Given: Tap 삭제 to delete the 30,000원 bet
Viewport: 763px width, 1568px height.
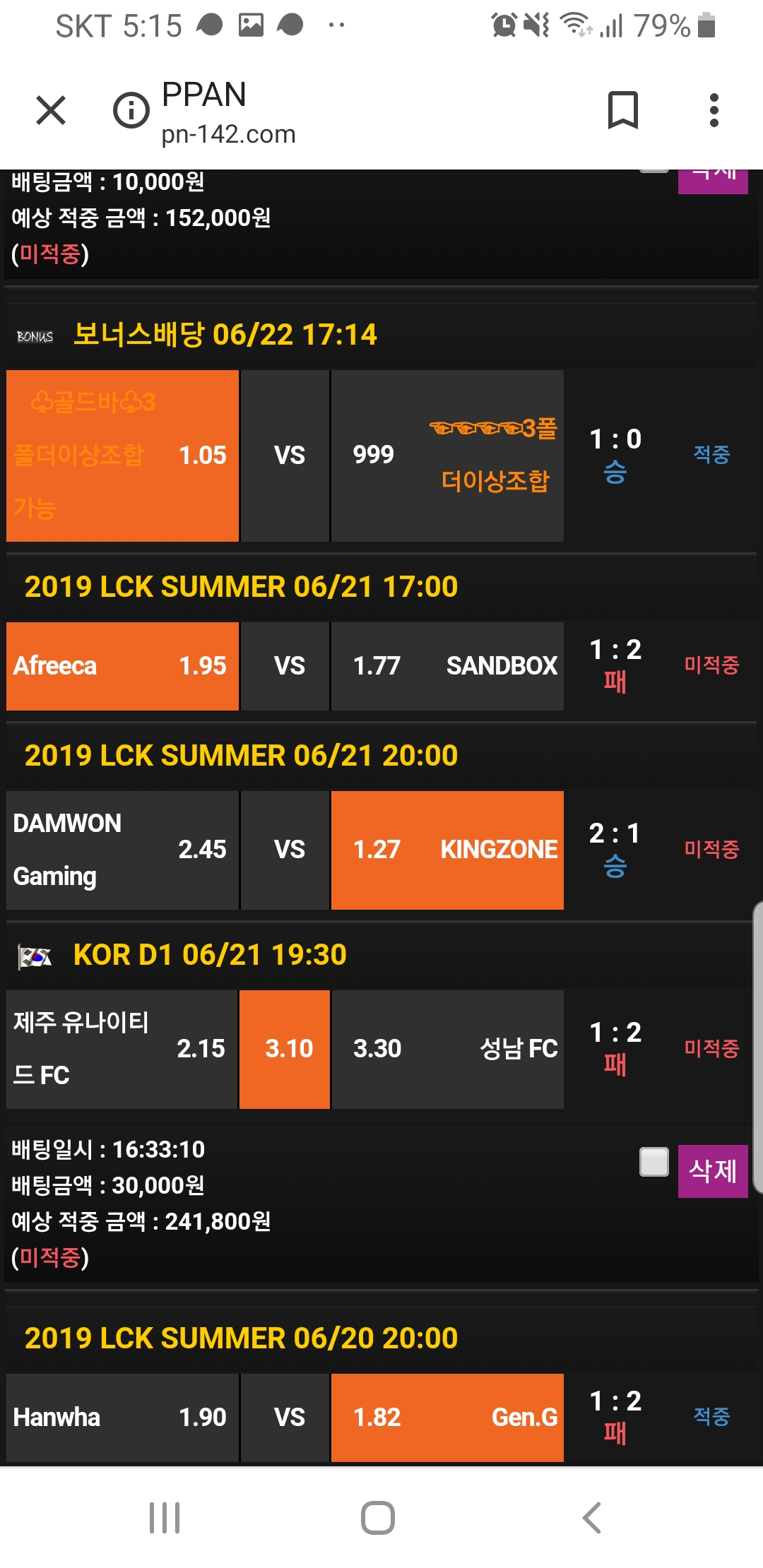Looking at the screenshot, I should click(712, 1171).
